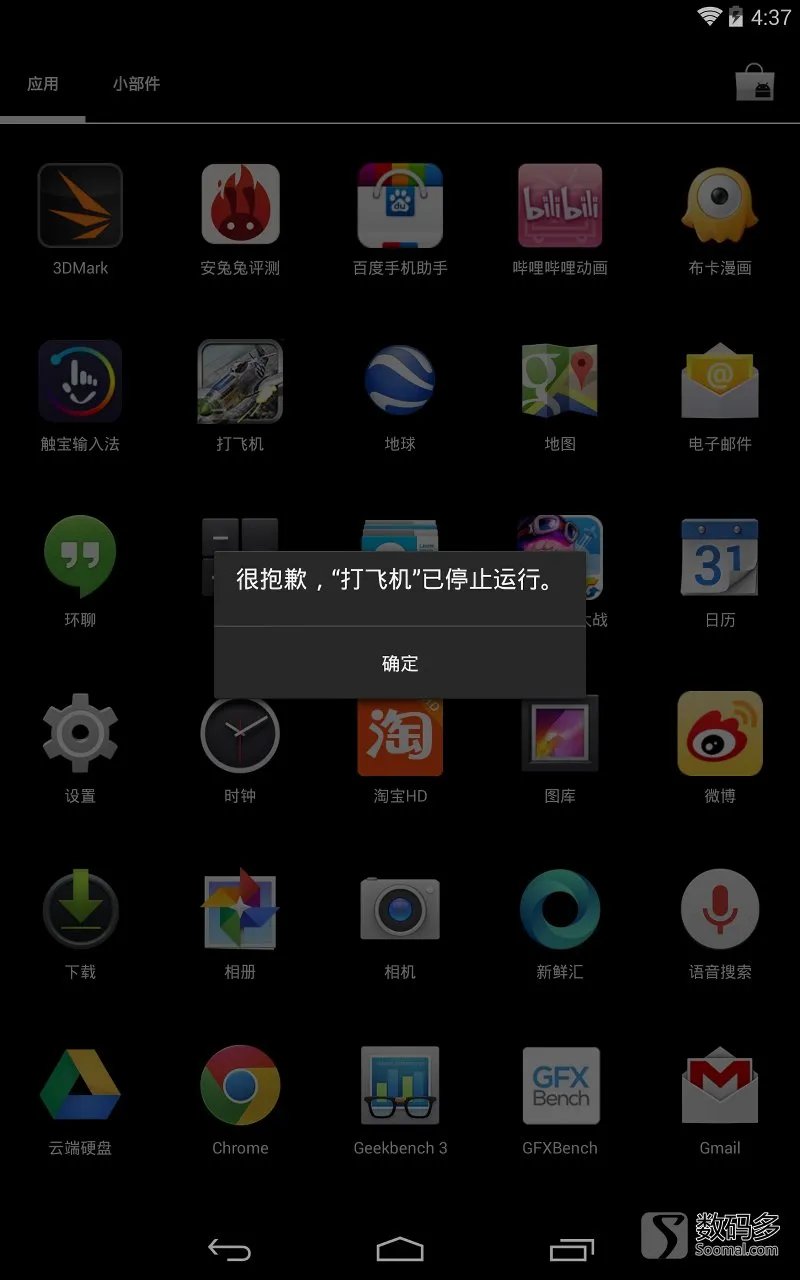Launch the 3DMark app
Screen dimensions: 800x1280
[x=80, y=207]
